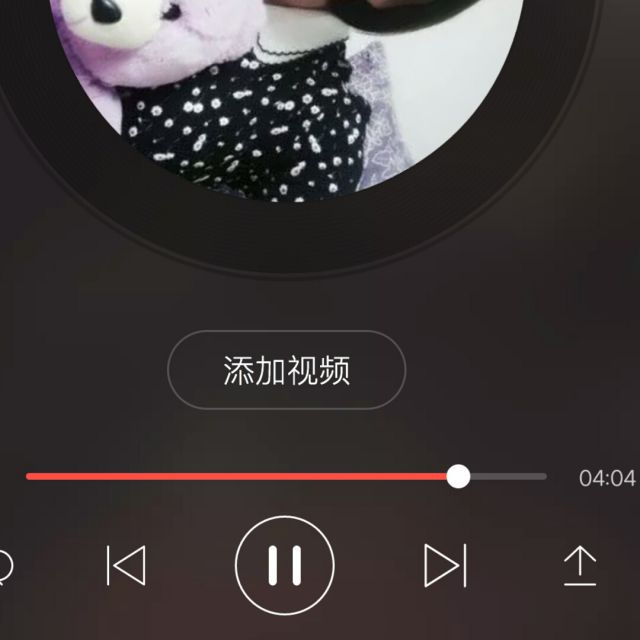
Task: Tap the upload arrow icon
Action: pos(579,565)
